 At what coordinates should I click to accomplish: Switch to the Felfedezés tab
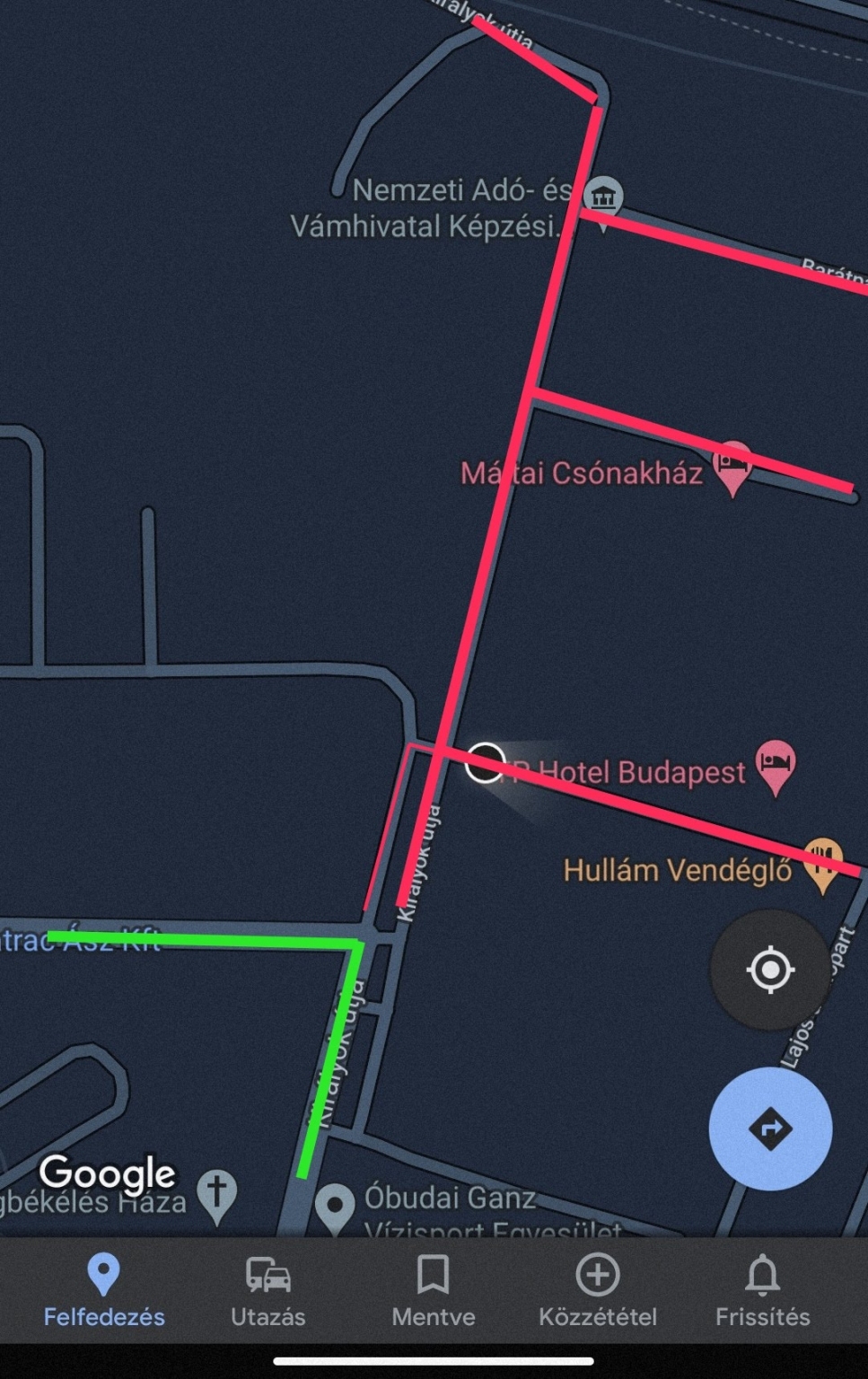tap(104, 1290)
